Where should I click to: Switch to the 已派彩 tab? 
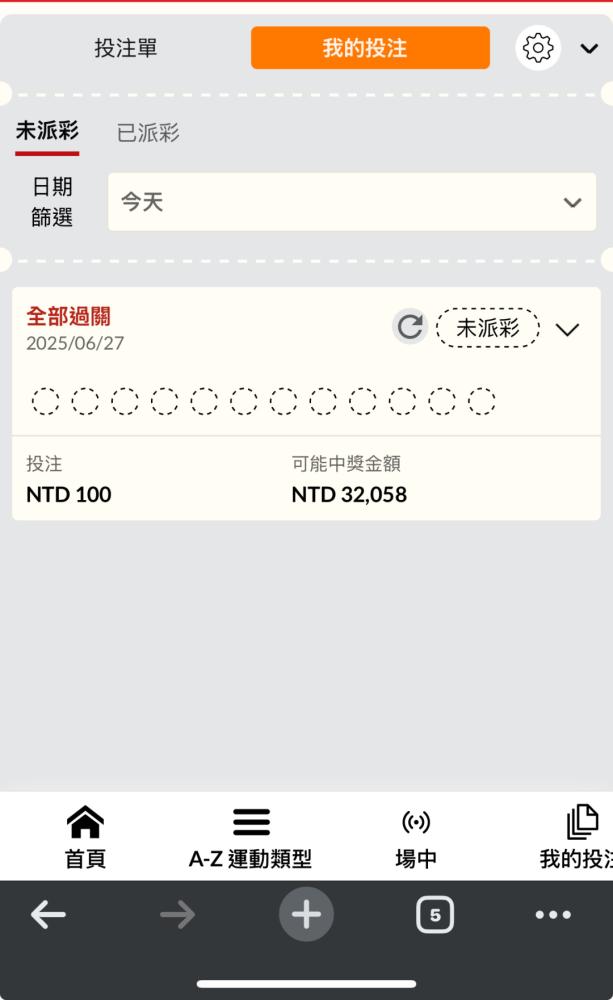(x=148, y=133)
